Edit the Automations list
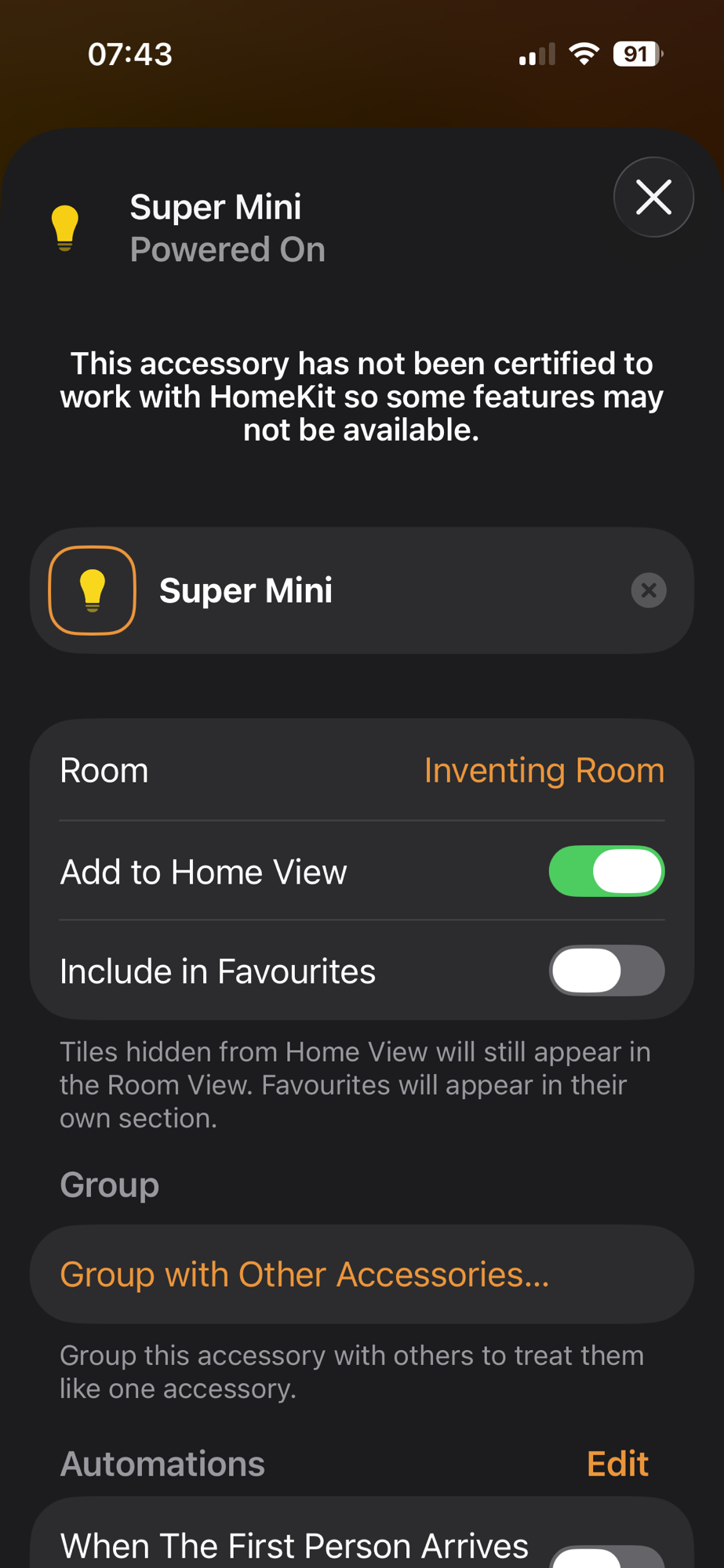This screenshot has width=724, height=1568. click(617, 1464)
